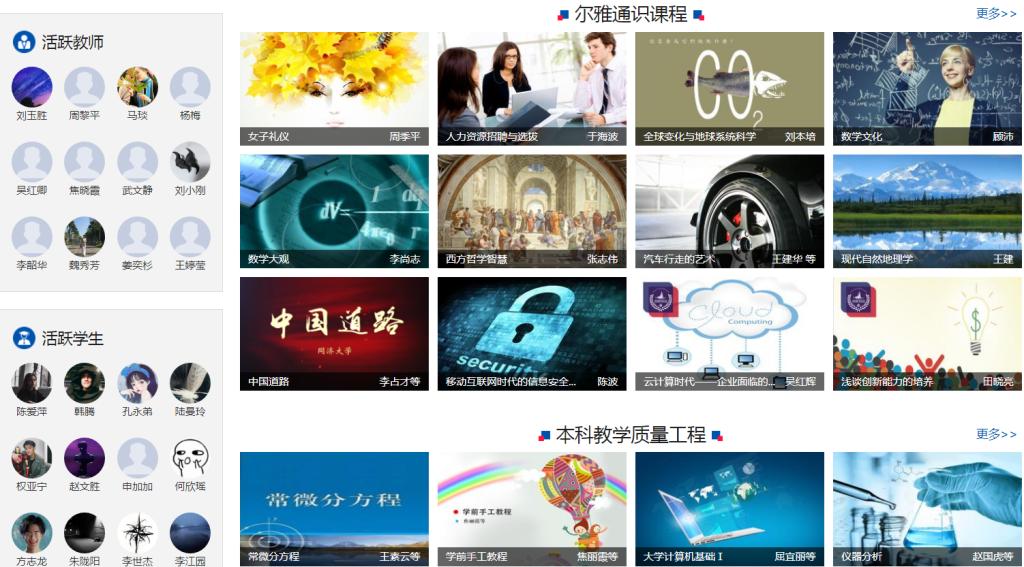Select the 仪器分析 course card
The image size is (1024, 567).
click(x=927, y=508)
